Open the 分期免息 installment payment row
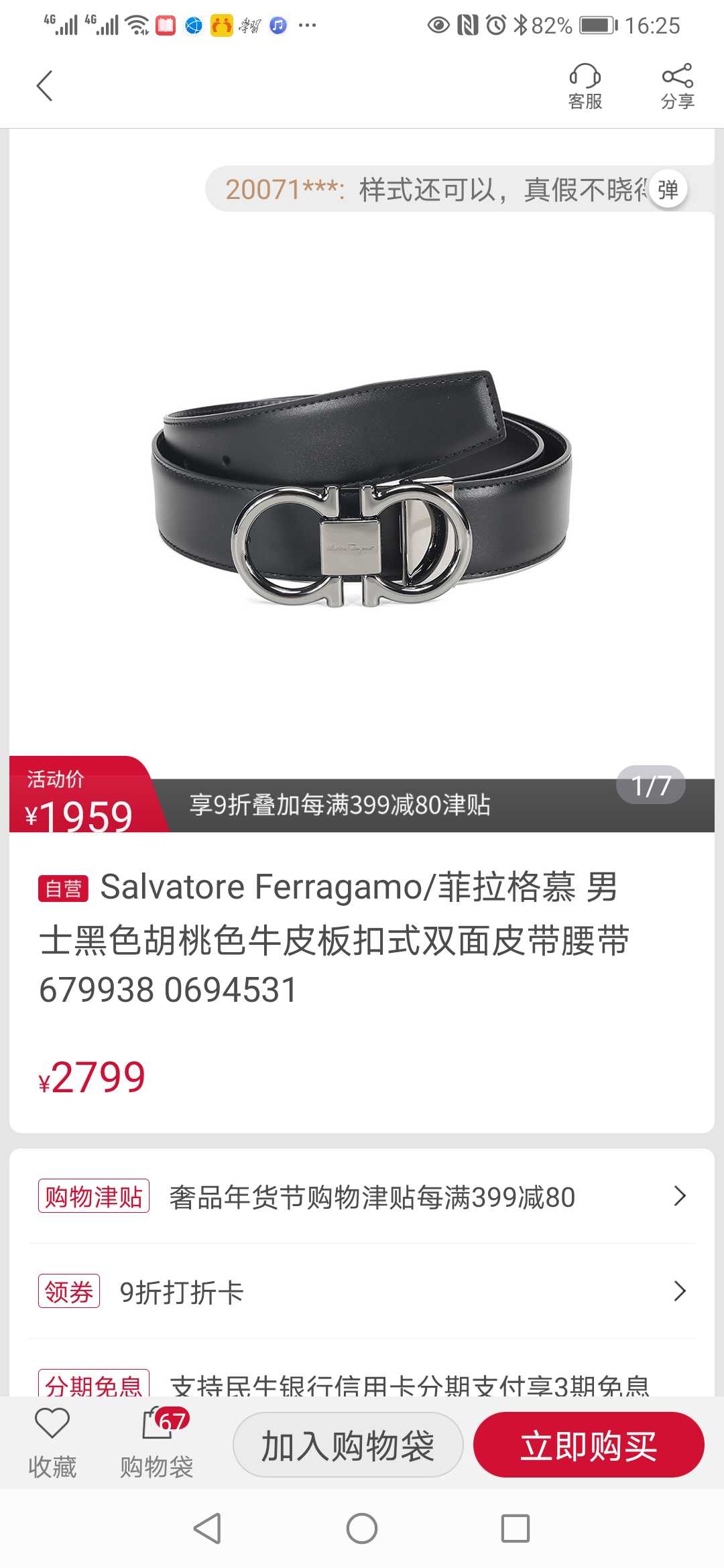This screenshot has width=724, height=1568. pyautogui.click(x=362, y=1382)
